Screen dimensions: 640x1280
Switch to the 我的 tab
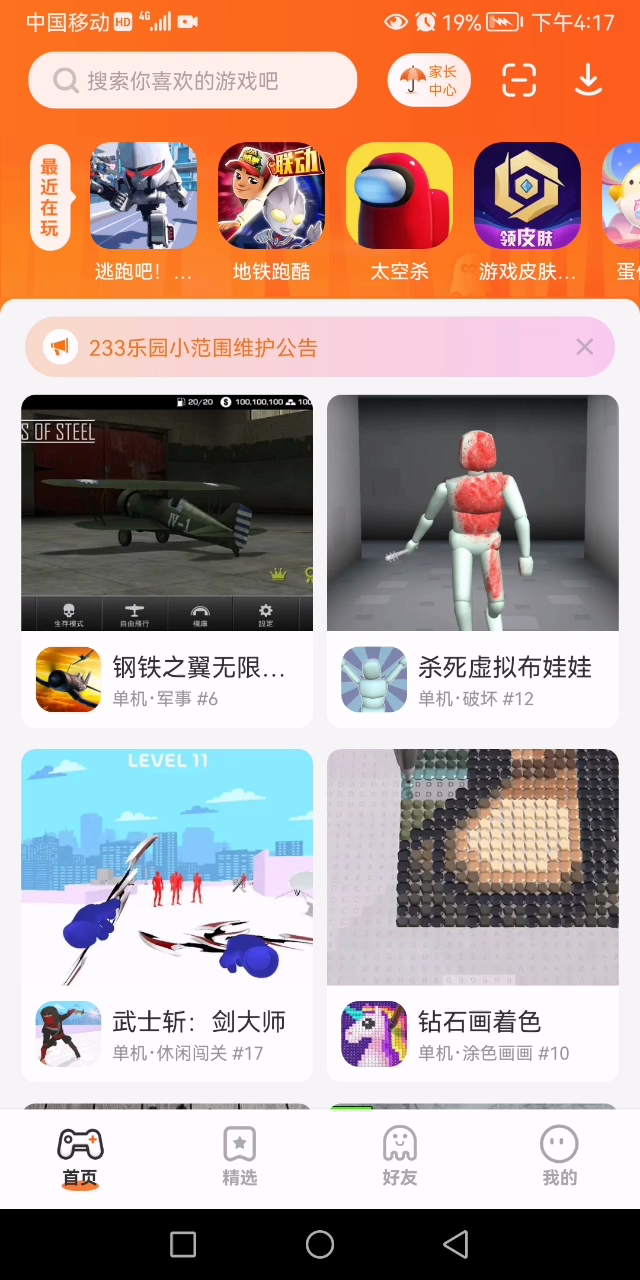coord(560,1157)
